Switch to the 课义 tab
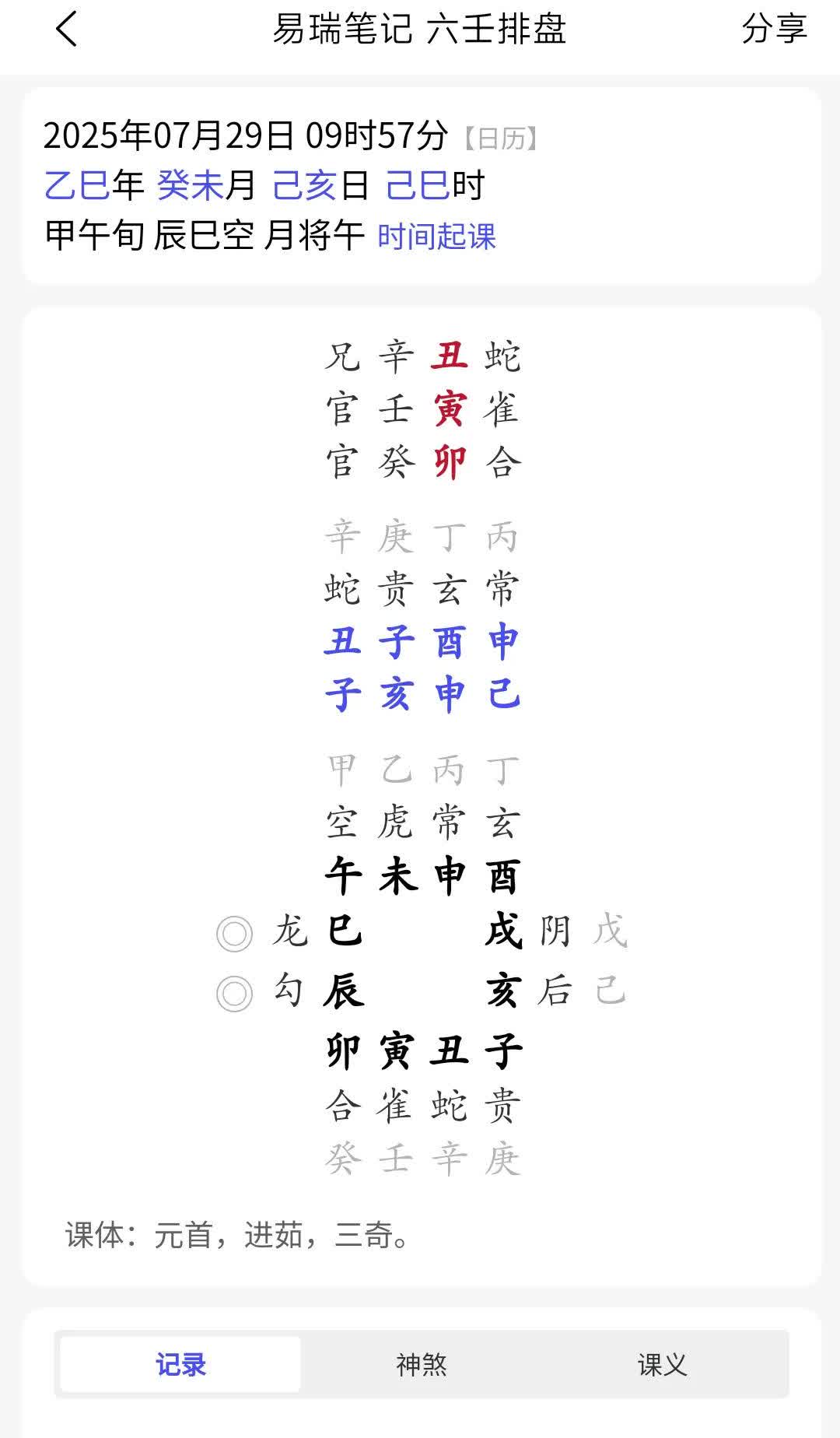This screenshot has height=1438, width=840. 662,1364
